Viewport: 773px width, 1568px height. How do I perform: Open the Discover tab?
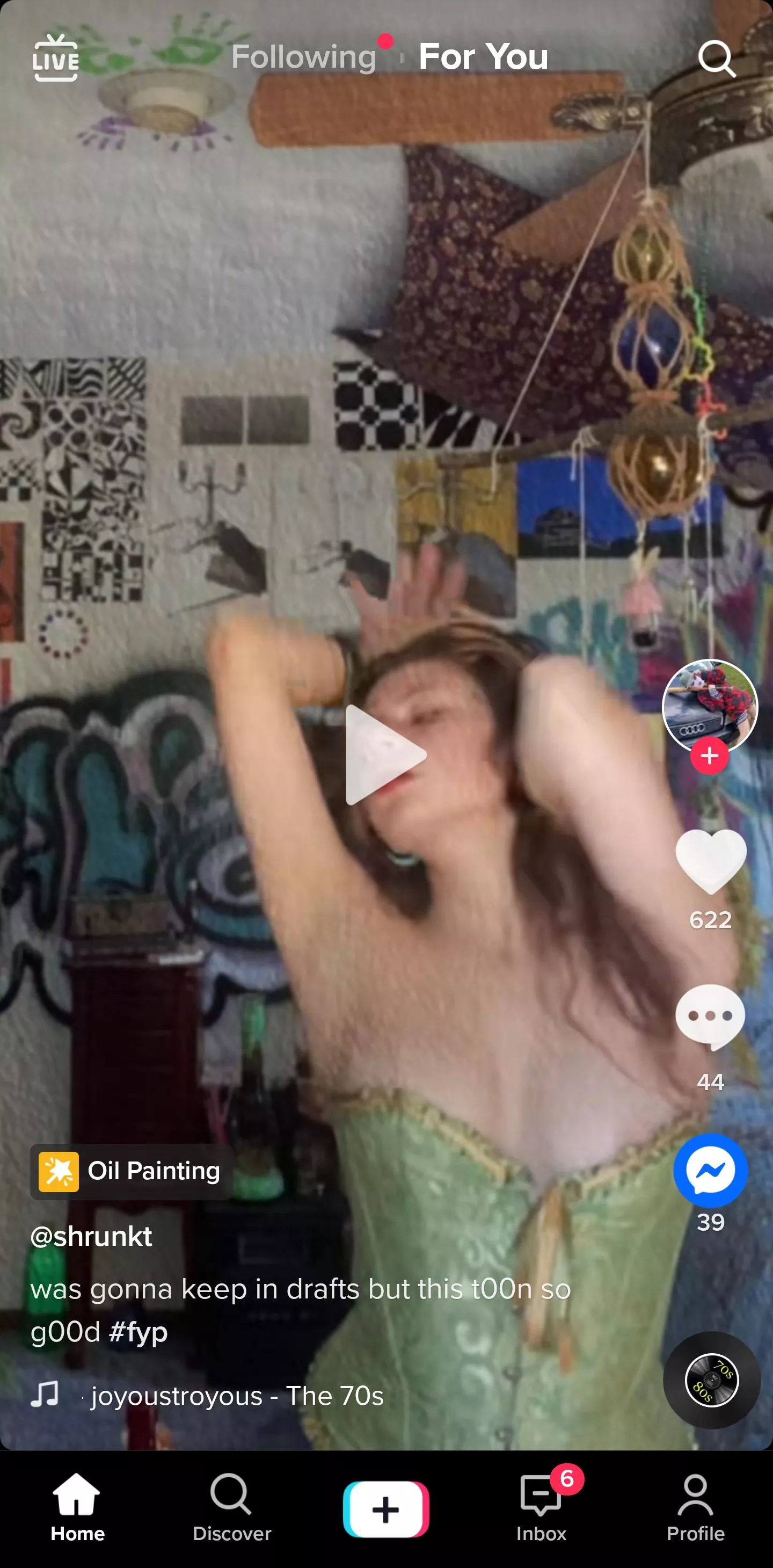(x=232, y=1507)
